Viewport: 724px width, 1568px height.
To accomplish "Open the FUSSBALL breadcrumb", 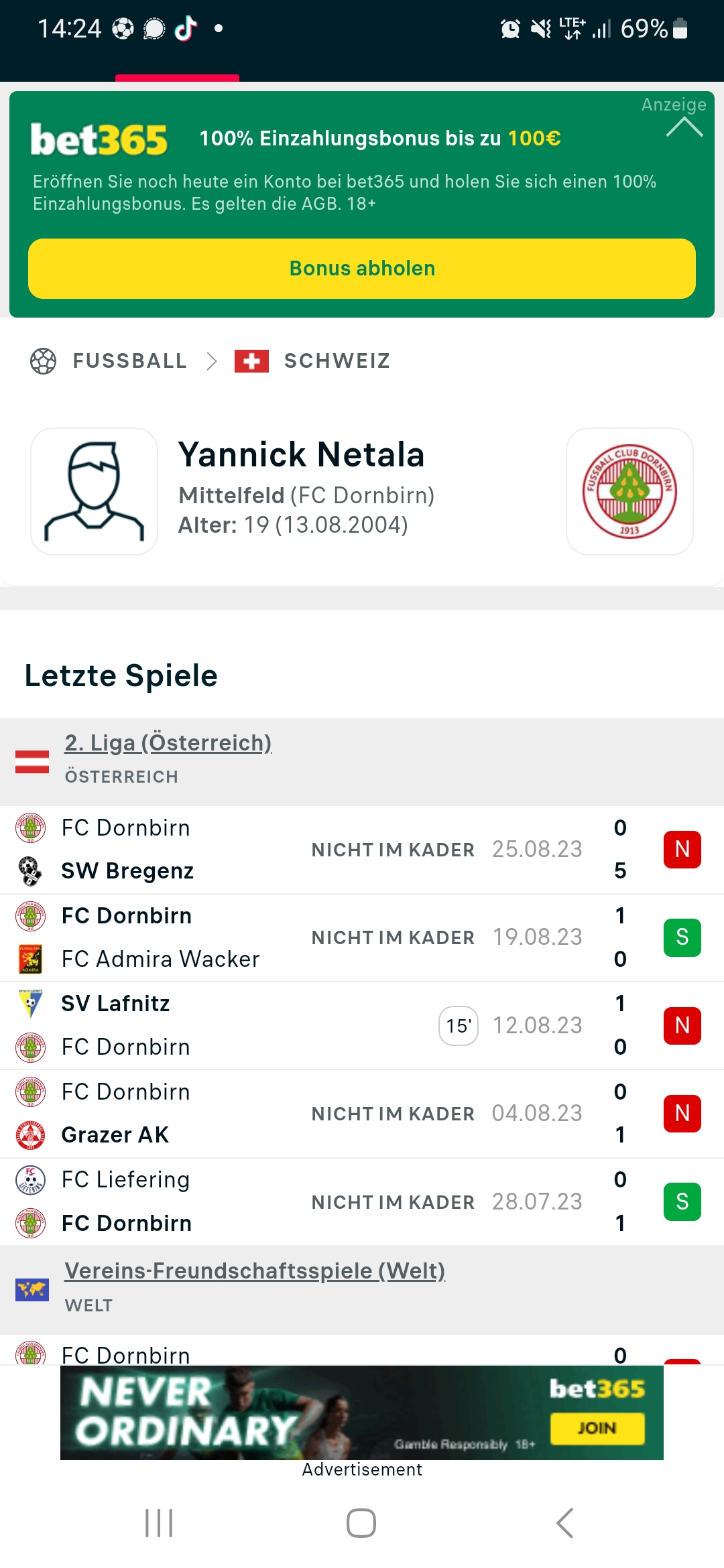I will (129, 361).
